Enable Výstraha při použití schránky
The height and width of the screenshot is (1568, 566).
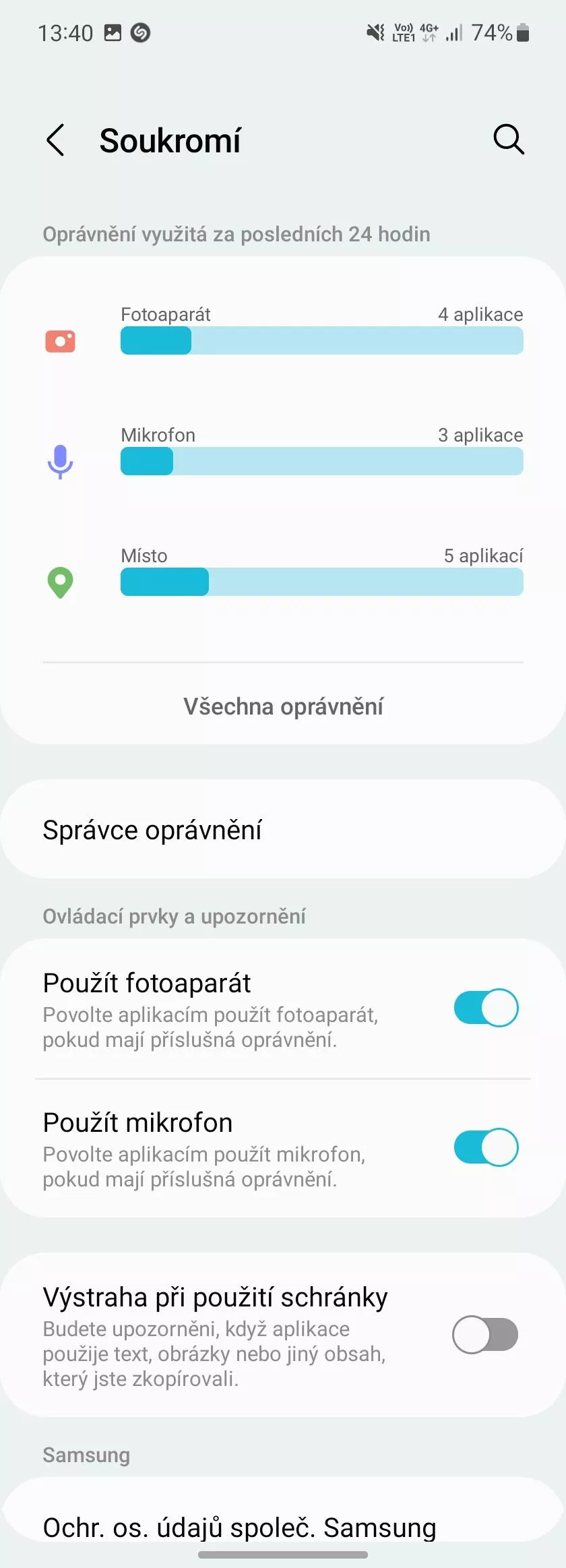[x=485, y=1335]
